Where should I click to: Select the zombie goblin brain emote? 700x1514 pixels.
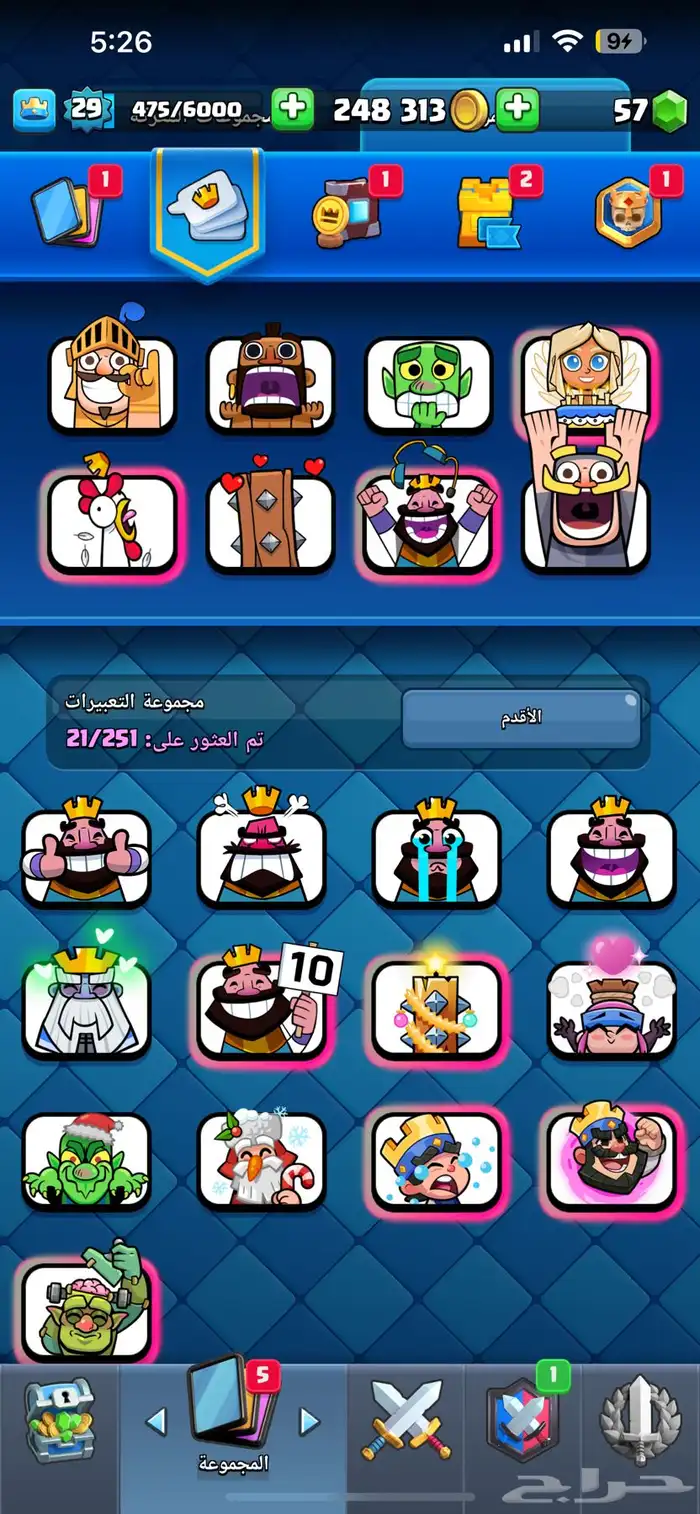pos(86,1310)
